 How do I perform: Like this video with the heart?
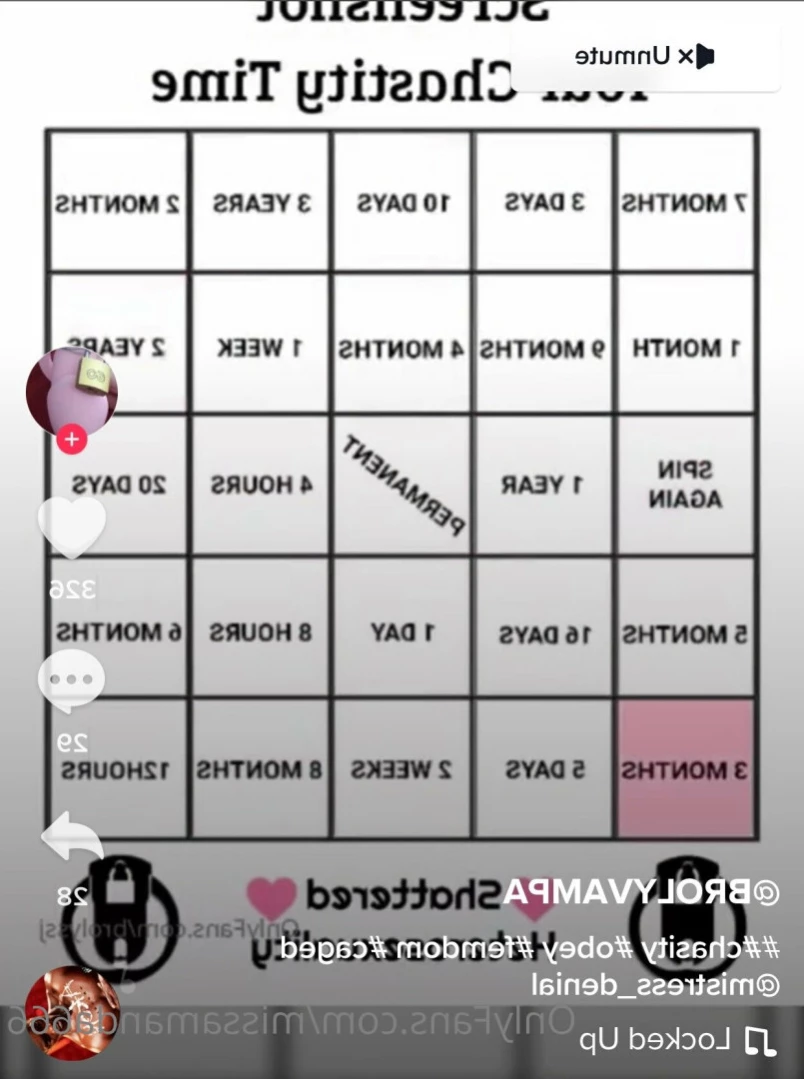(x=72, y=527)
